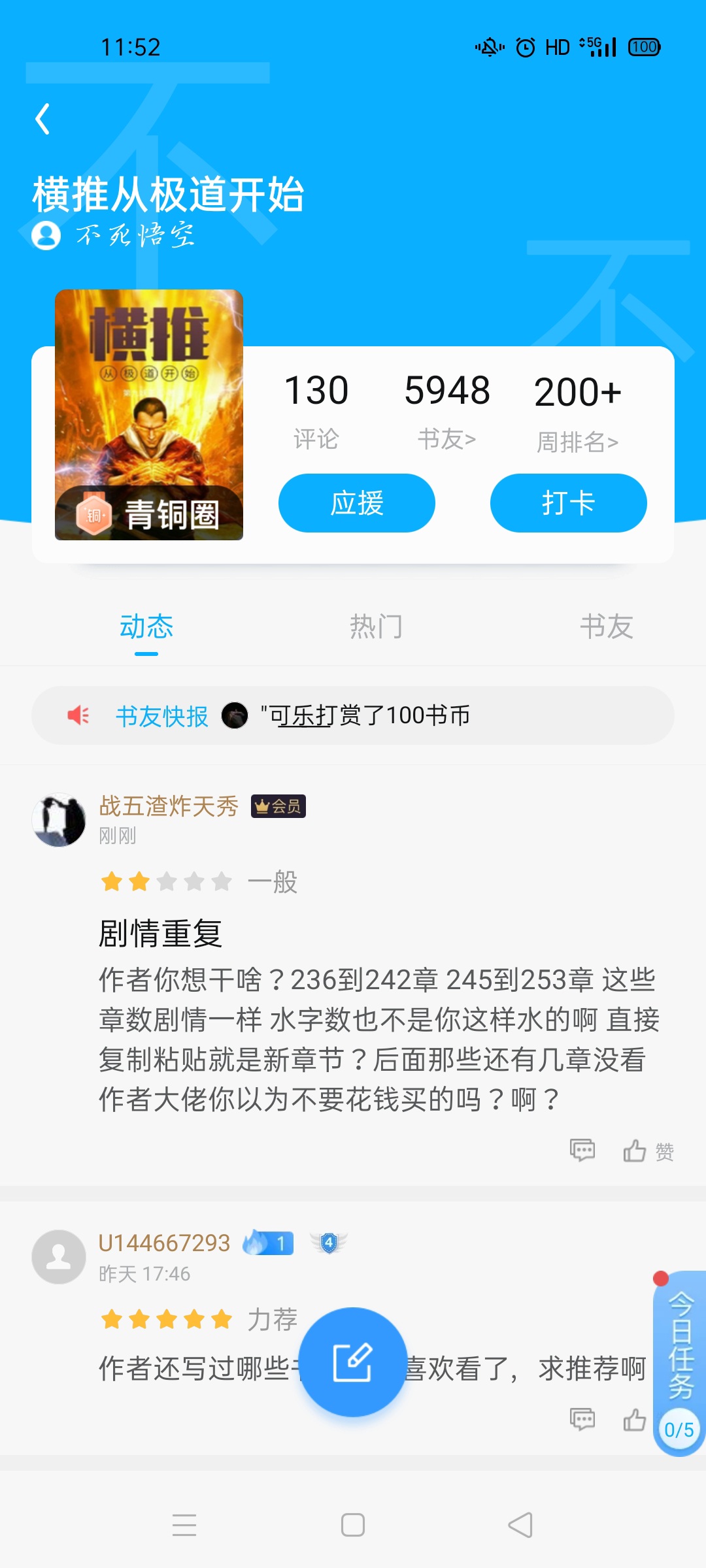
Task: Open the 周排名 weekly ranking
Action: (577, 412)
